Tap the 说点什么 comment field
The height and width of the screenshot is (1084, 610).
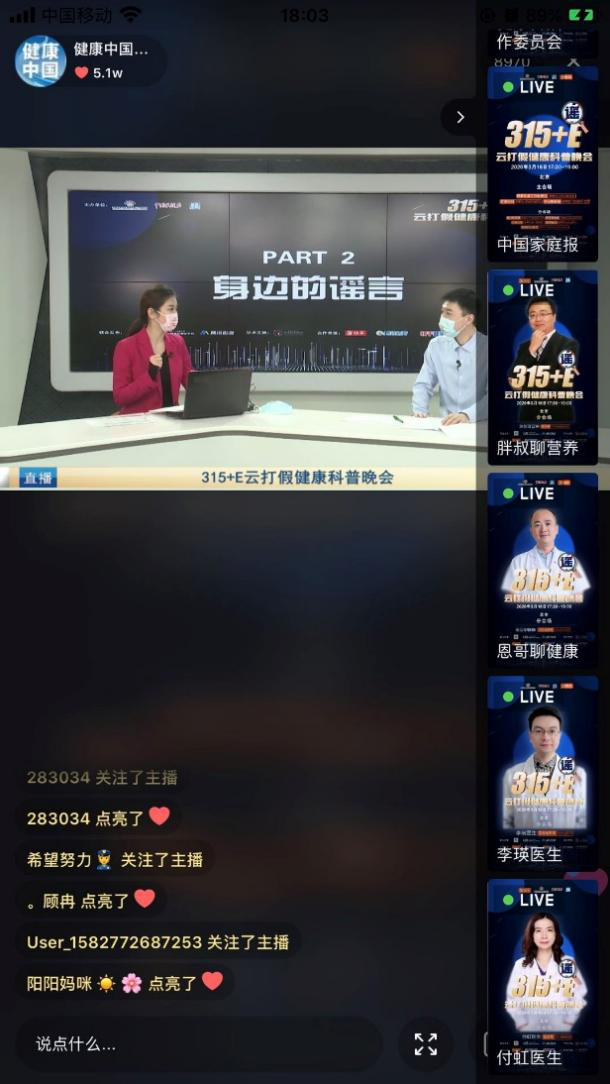(x=198, y=1044)
